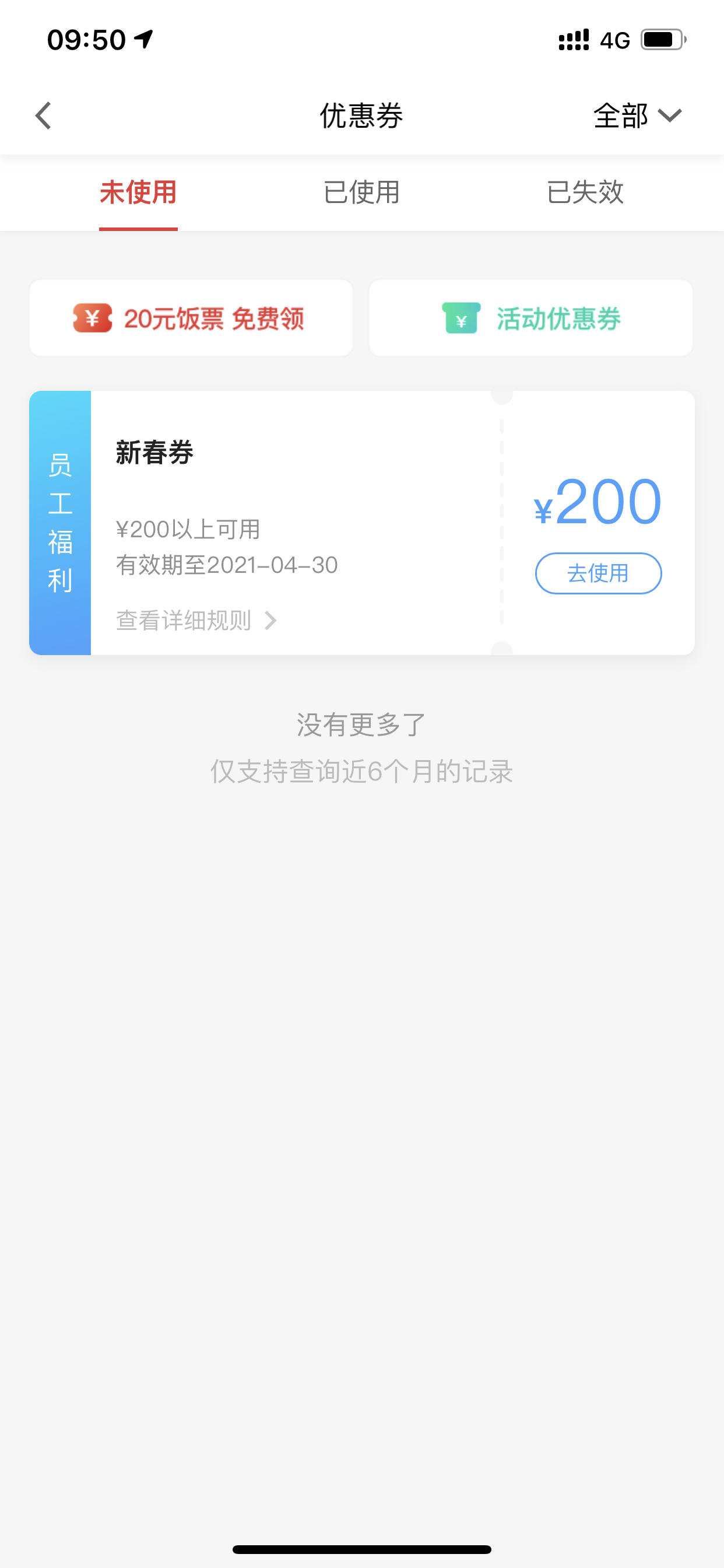Switch to the 已失效 tab
The image size is (724, 1568).
click(x=585, y=192)
